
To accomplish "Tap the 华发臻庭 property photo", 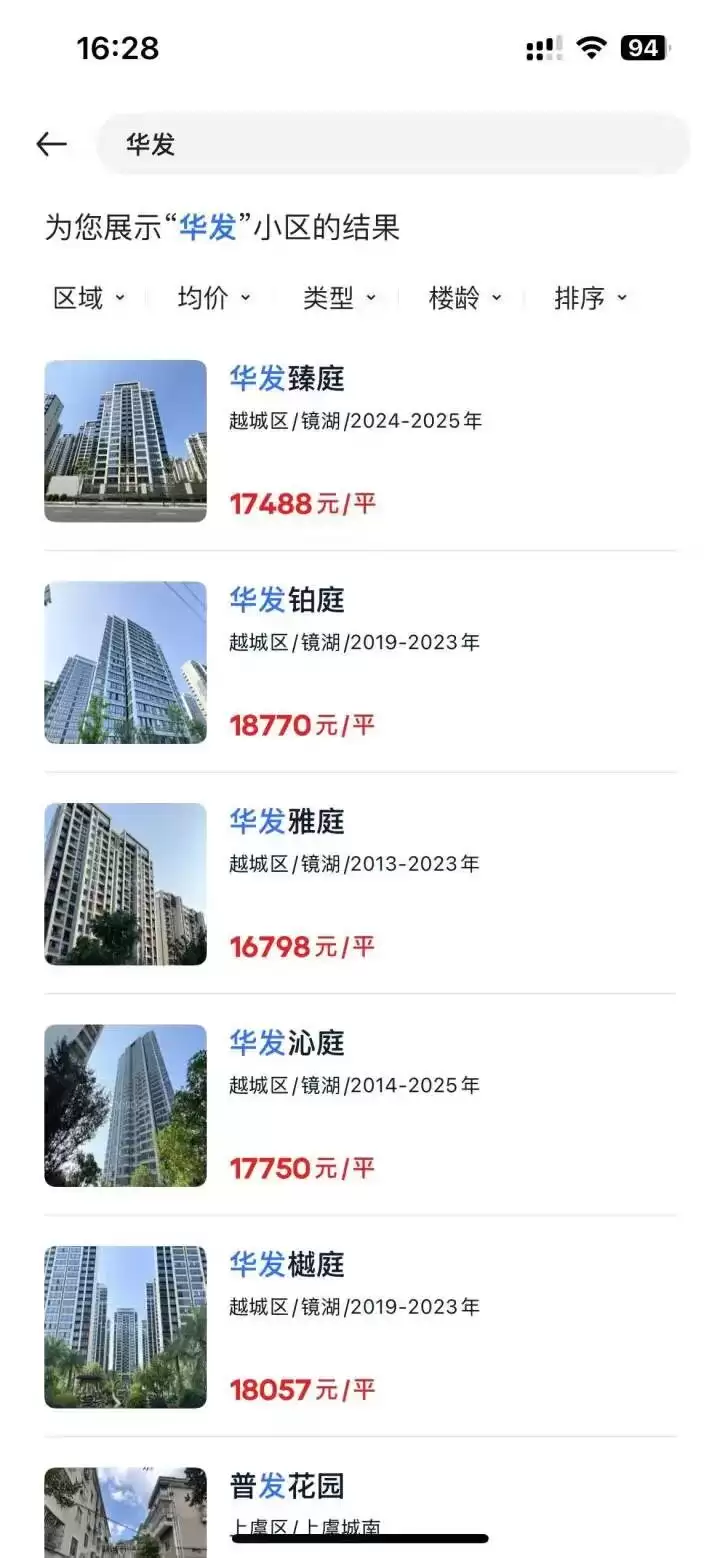I will 125,440.
